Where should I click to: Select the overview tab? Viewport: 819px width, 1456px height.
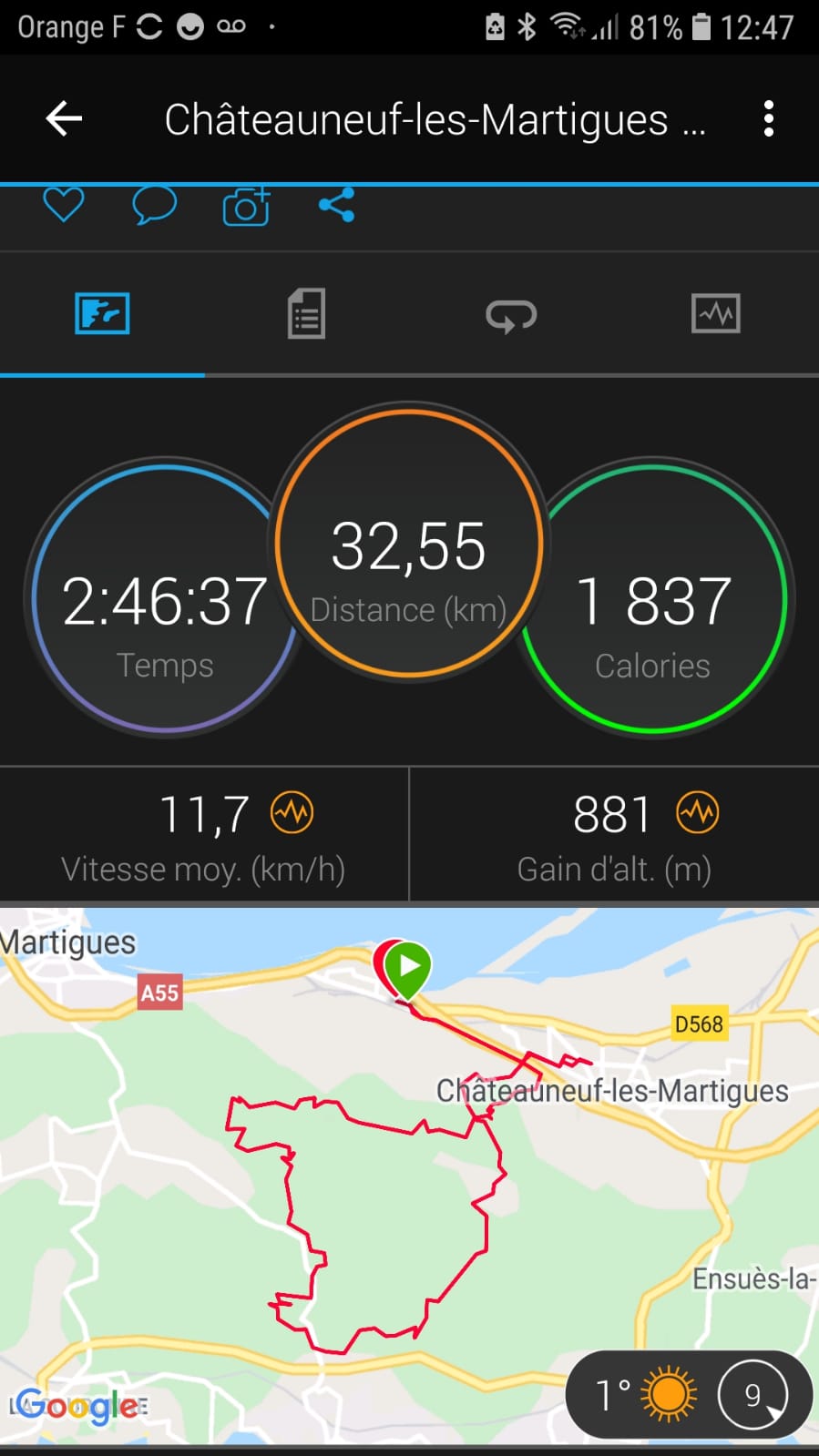pyautogui.click(x=102, y=314)
